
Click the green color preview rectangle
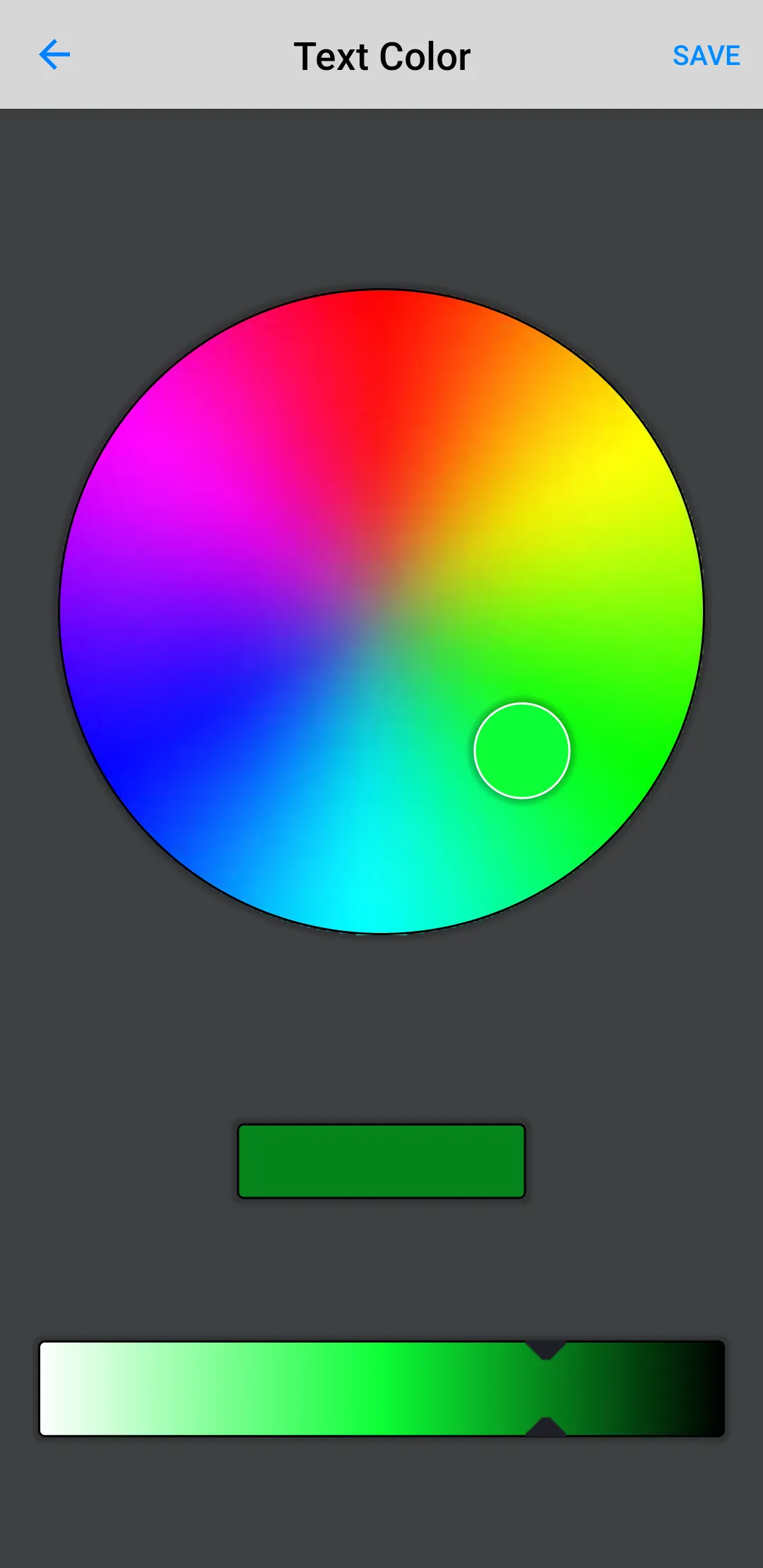point(381,1162)
